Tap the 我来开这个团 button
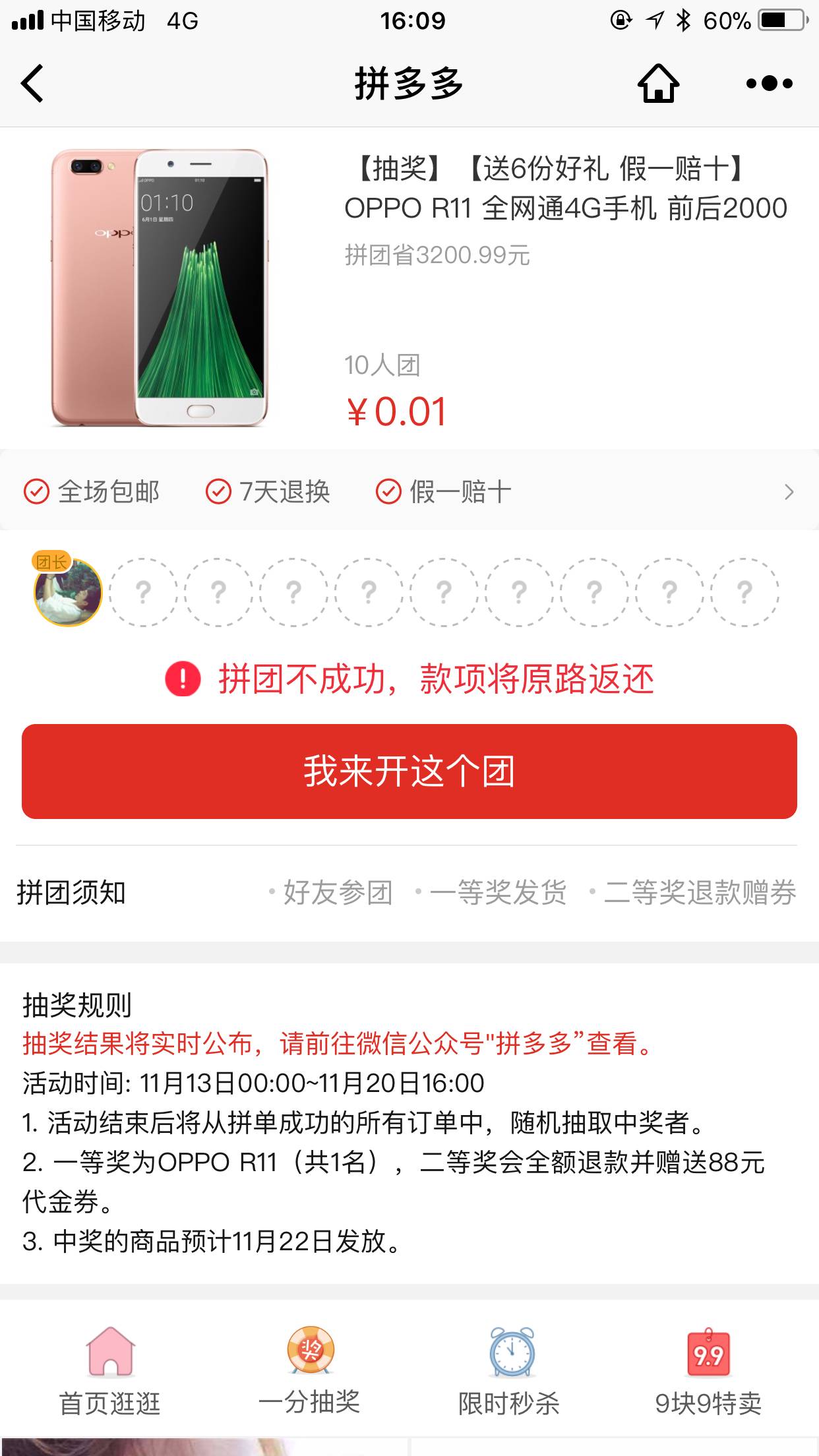Viewport: 819px width, 1456px height. [409, 772]
